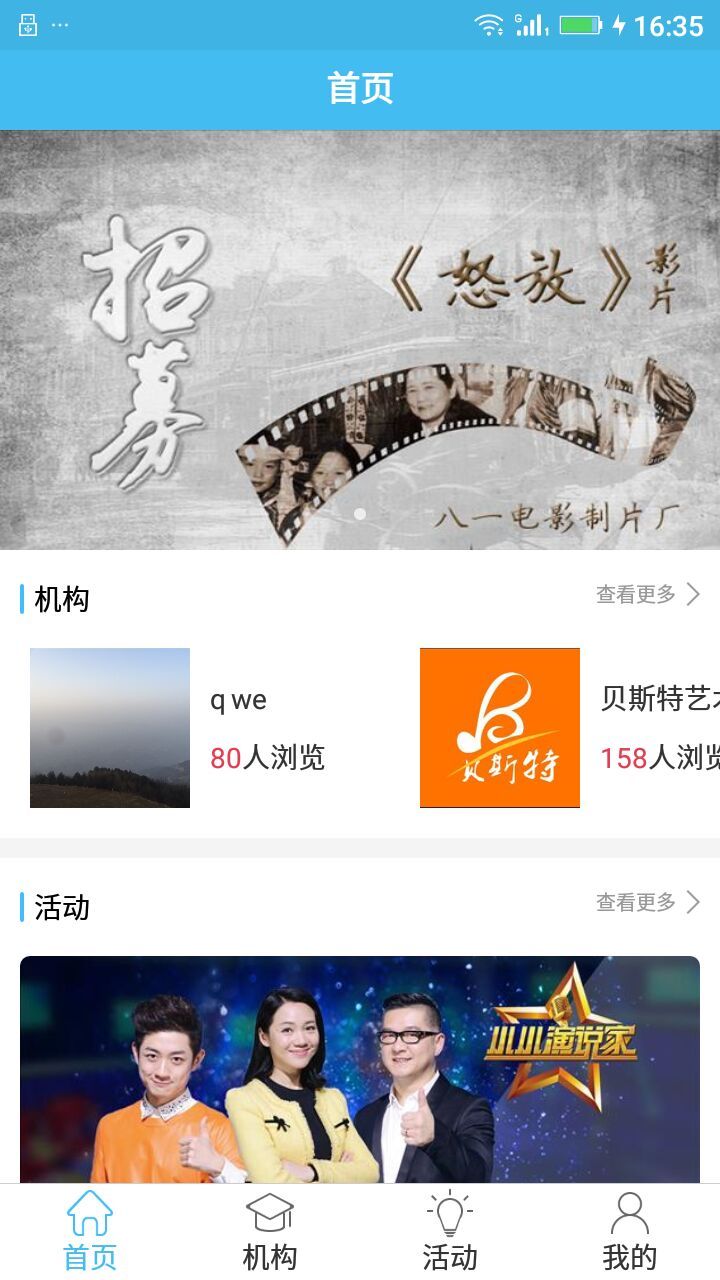Viewport: 720px width, 1280px height.
Task: View more in the 机构 section
Action: click(648, 595)
